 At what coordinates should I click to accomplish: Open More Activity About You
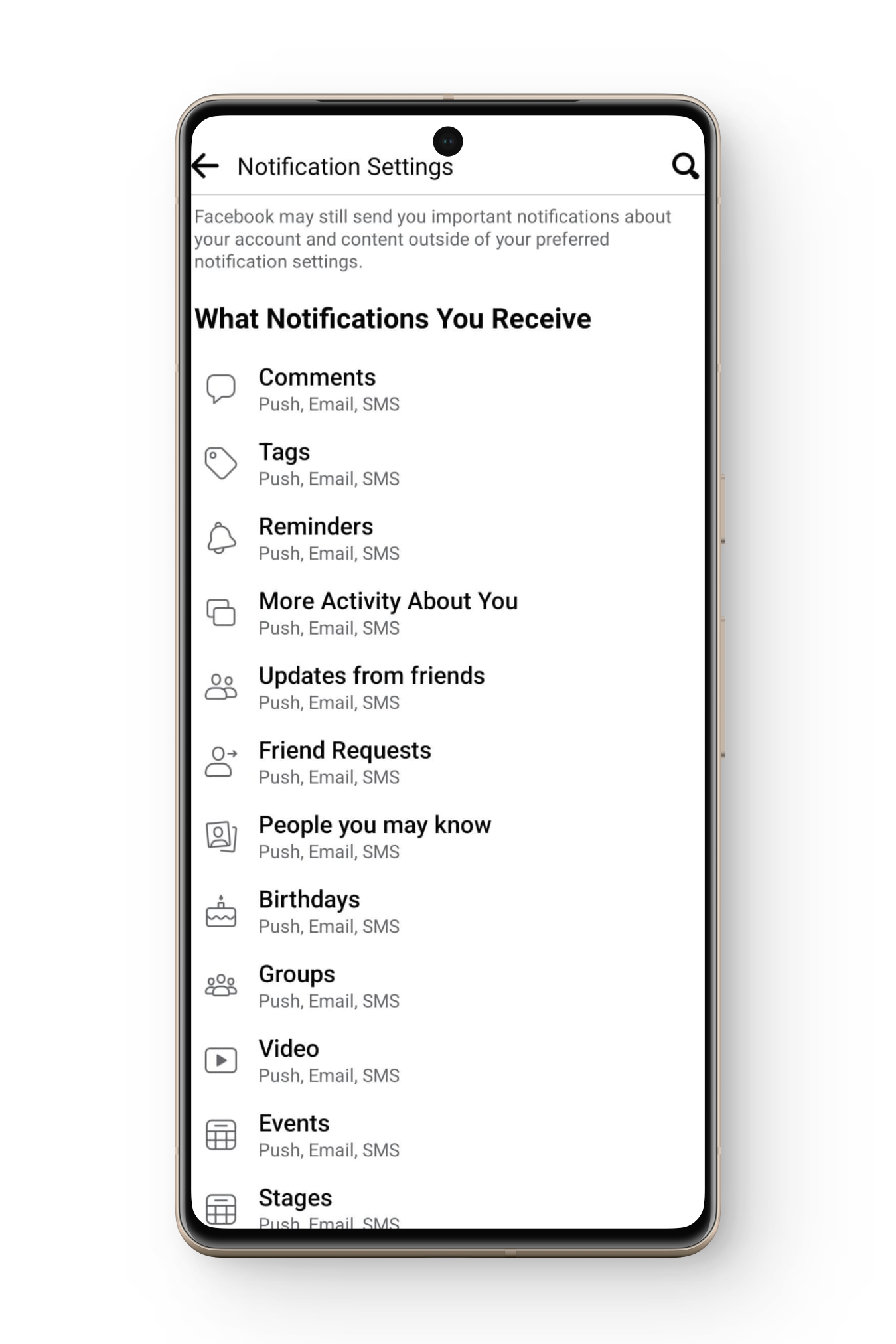pyautogui.click(x=388, y=613)
